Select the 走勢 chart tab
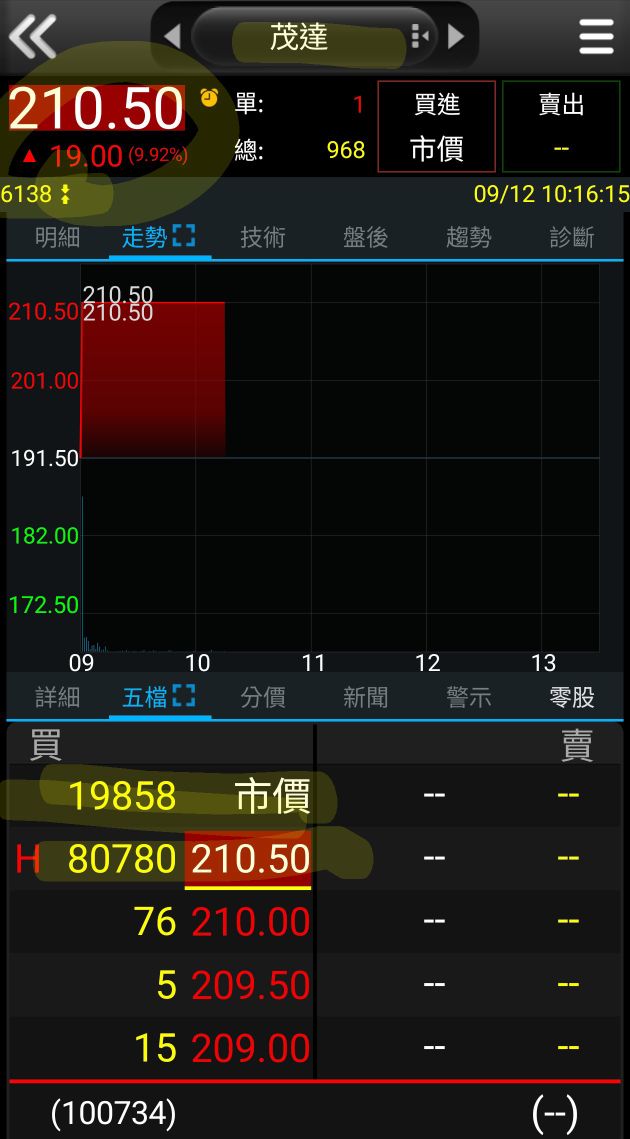Screen dimensions: 630x1139 point(158,237)
